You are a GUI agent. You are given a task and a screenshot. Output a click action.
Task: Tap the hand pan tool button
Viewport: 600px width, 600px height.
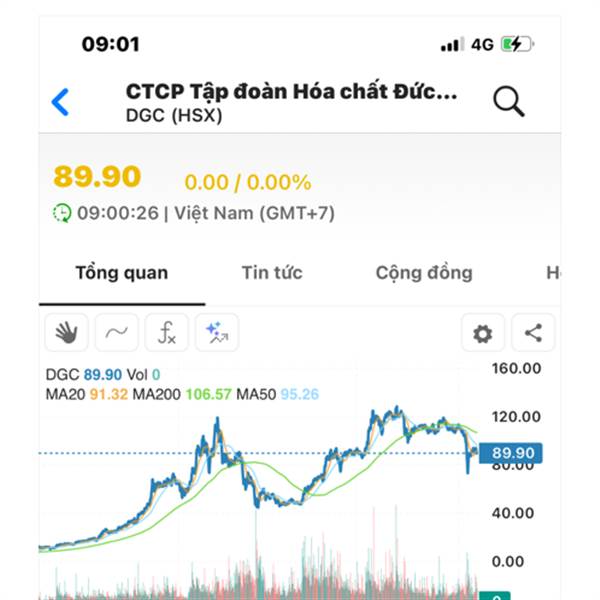click(x=67, y=333)
